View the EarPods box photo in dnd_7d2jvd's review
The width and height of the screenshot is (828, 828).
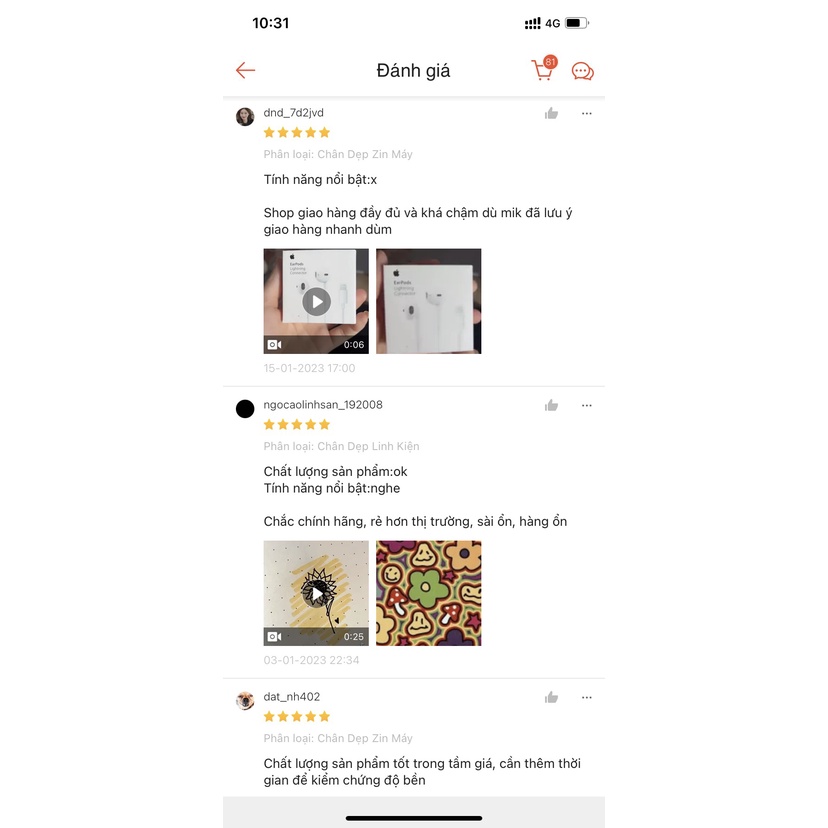[x=428, y=301]
